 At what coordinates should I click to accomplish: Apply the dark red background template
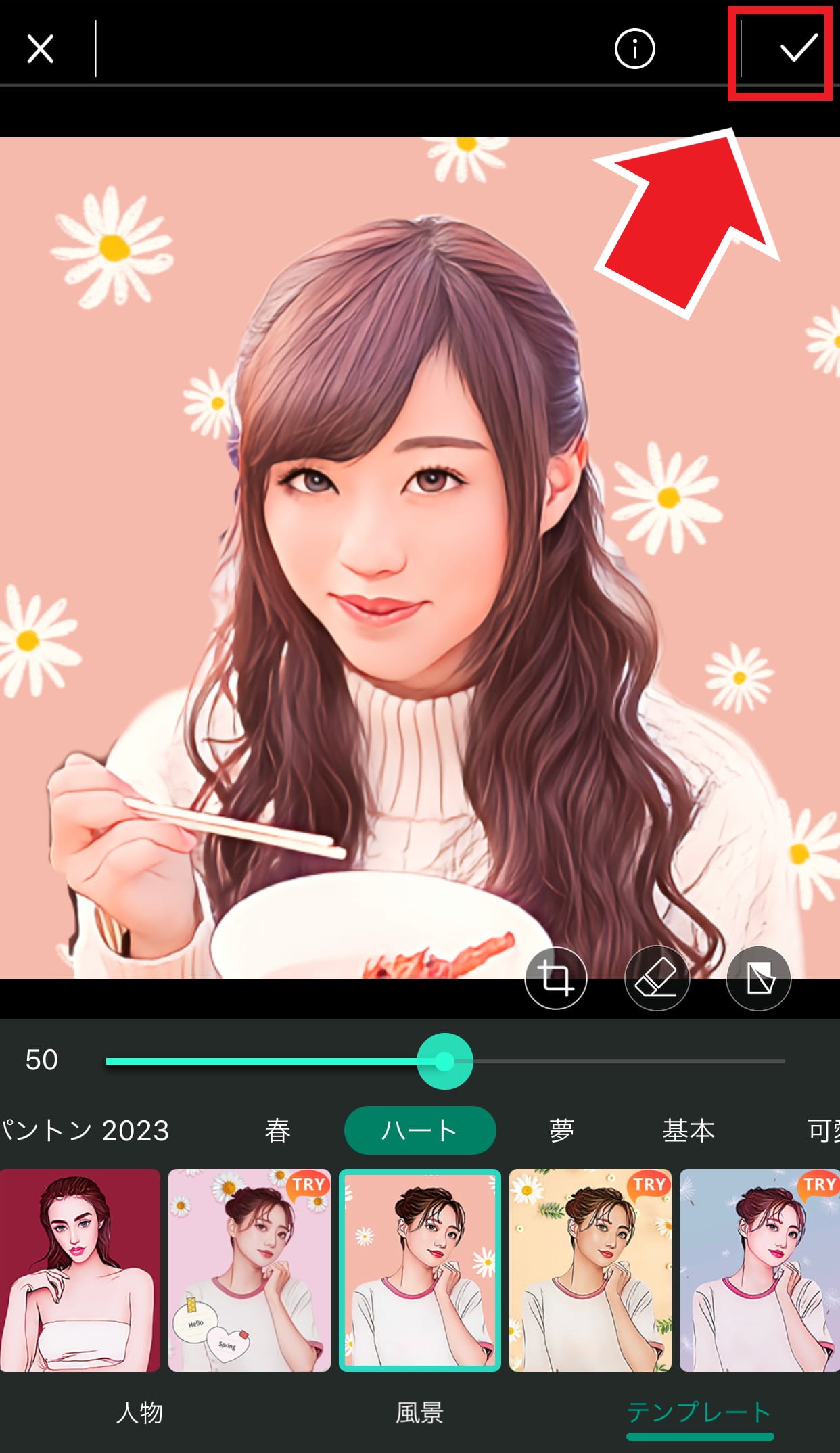coord(80,1270)
